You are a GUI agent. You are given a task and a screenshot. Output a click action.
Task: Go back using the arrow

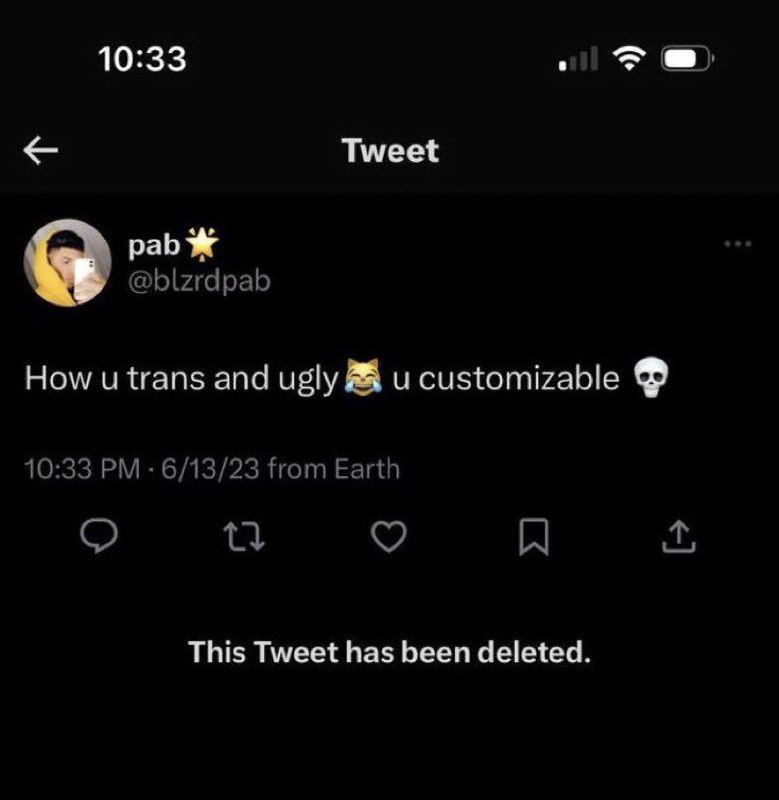[x=40, y=151]
